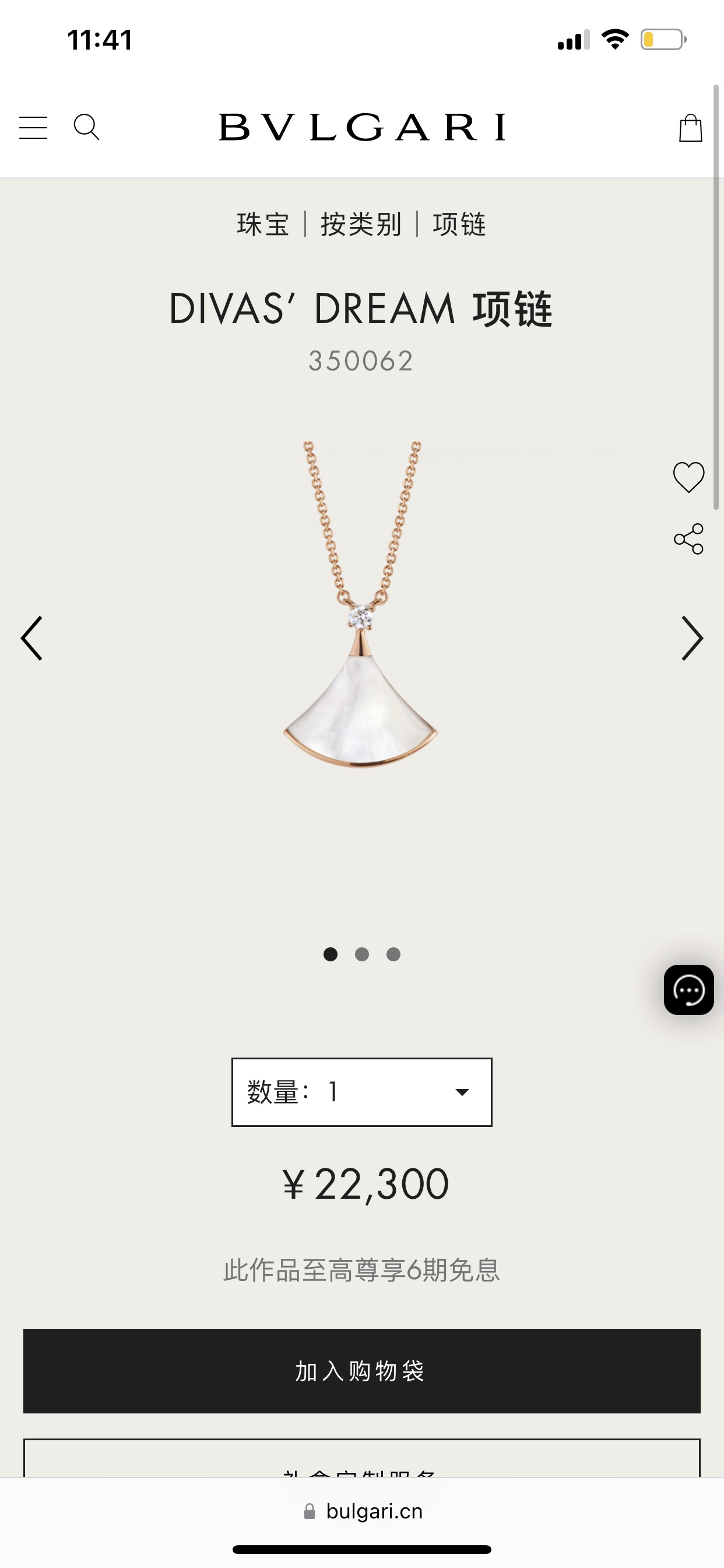Show the next product image

[x=692, y=638]
